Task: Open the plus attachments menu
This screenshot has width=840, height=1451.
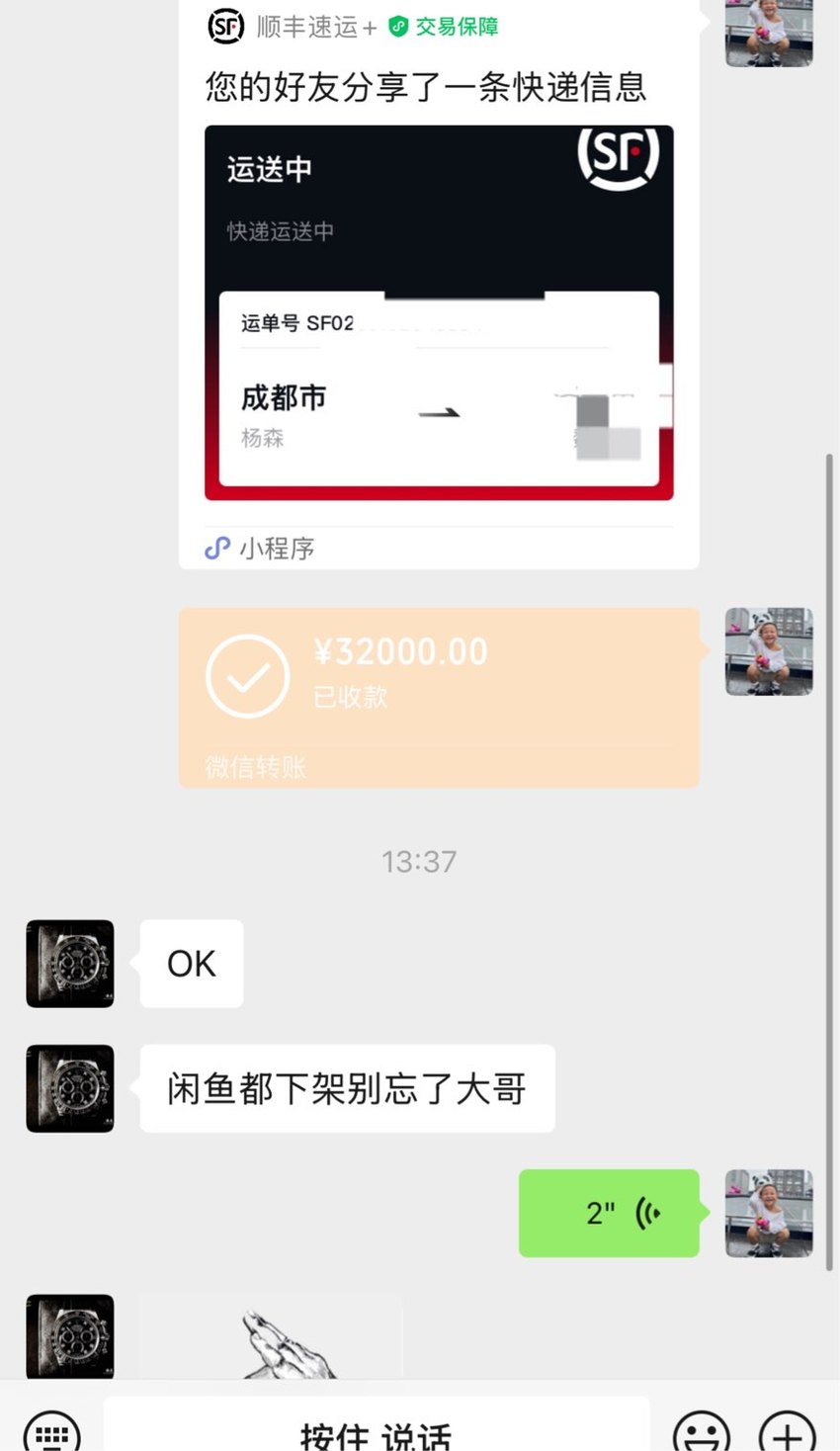Action: [787, 1431]
